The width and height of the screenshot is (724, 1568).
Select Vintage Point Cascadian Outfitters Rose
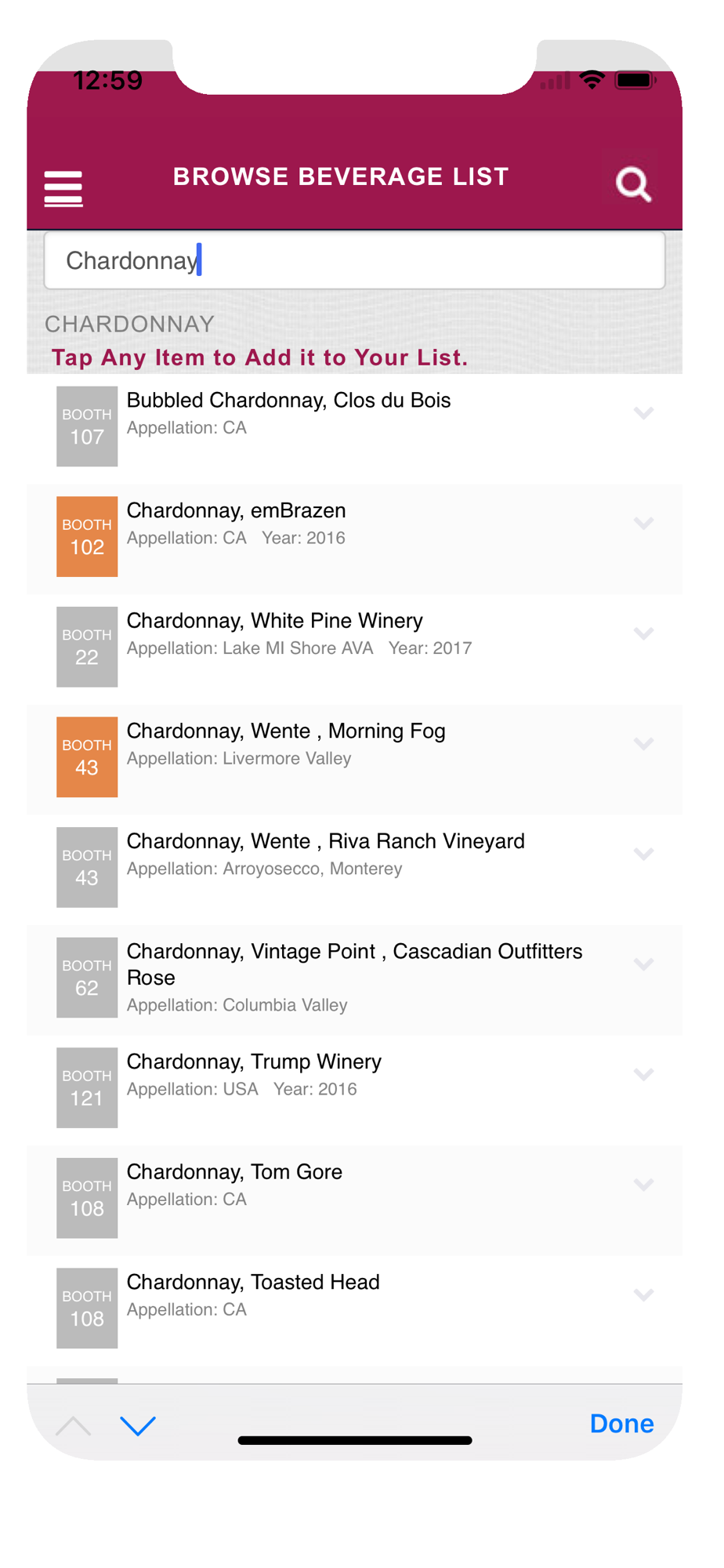click(354, 978)
